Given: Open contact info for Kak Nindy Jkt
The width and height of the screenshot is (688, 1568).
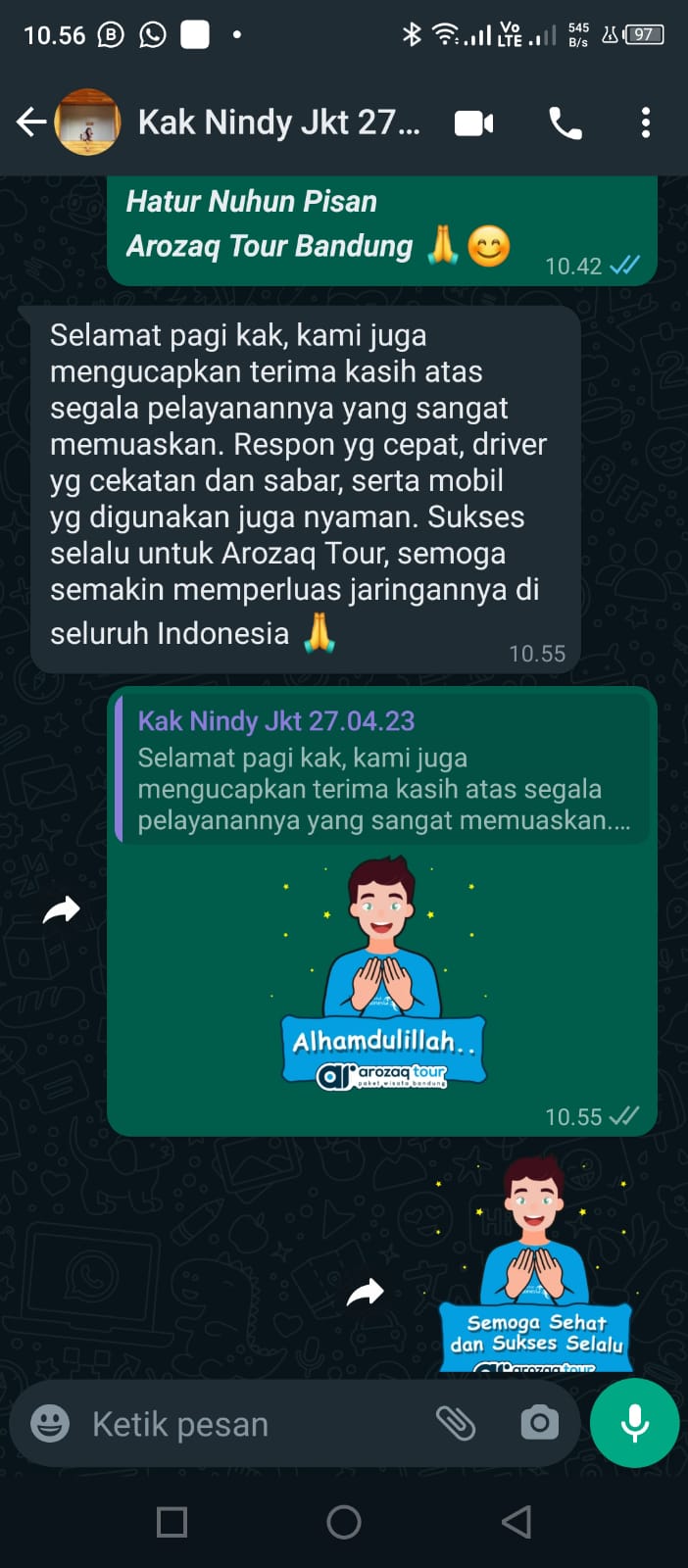Looking at the screenshot, I should pos(279,122).
